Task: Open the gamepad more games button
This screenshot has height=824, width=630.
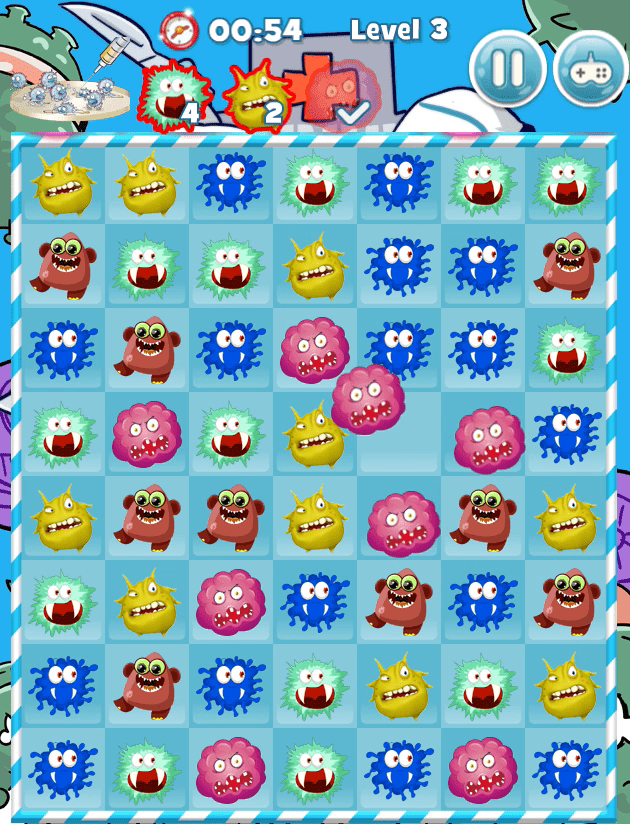Action: click(x=590, y=69)
